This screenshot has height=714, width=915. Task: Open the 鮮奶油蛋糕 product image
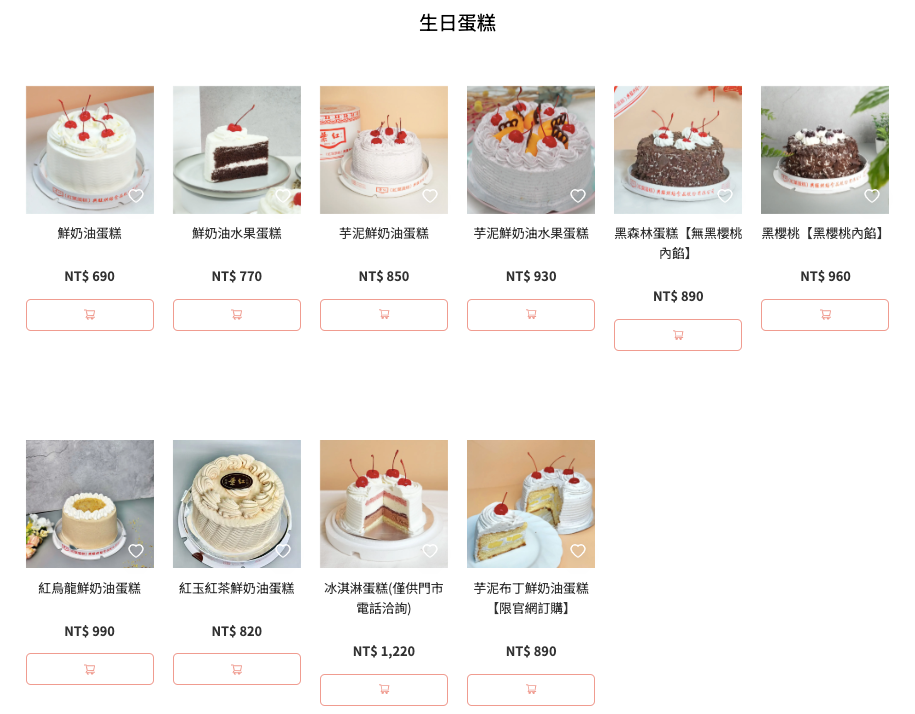(x=89, y=148)
